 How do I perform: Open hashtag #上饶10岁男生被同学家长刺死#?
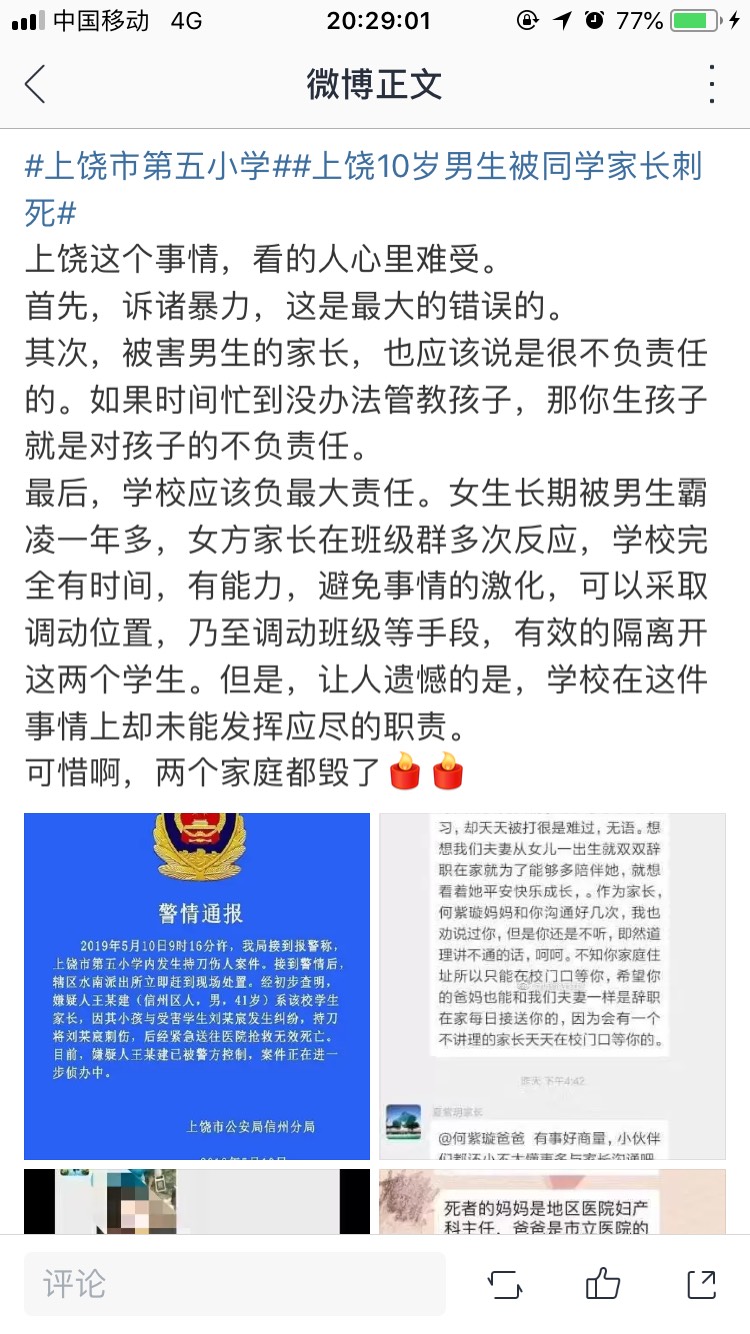pyautogui.click(x=364, y=189)
